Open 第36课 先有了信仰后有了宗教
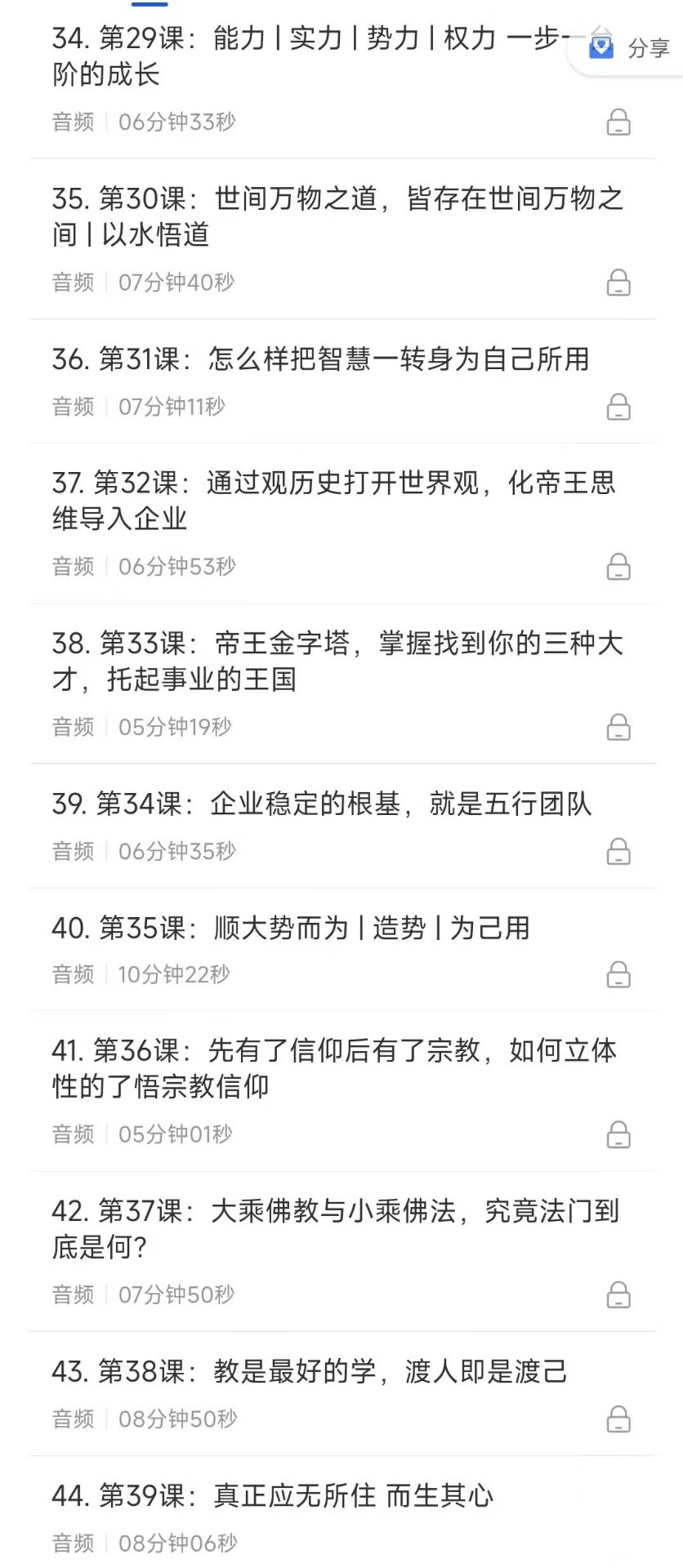Screen dimensions: 683x1568 click(x=333, y=1068)
